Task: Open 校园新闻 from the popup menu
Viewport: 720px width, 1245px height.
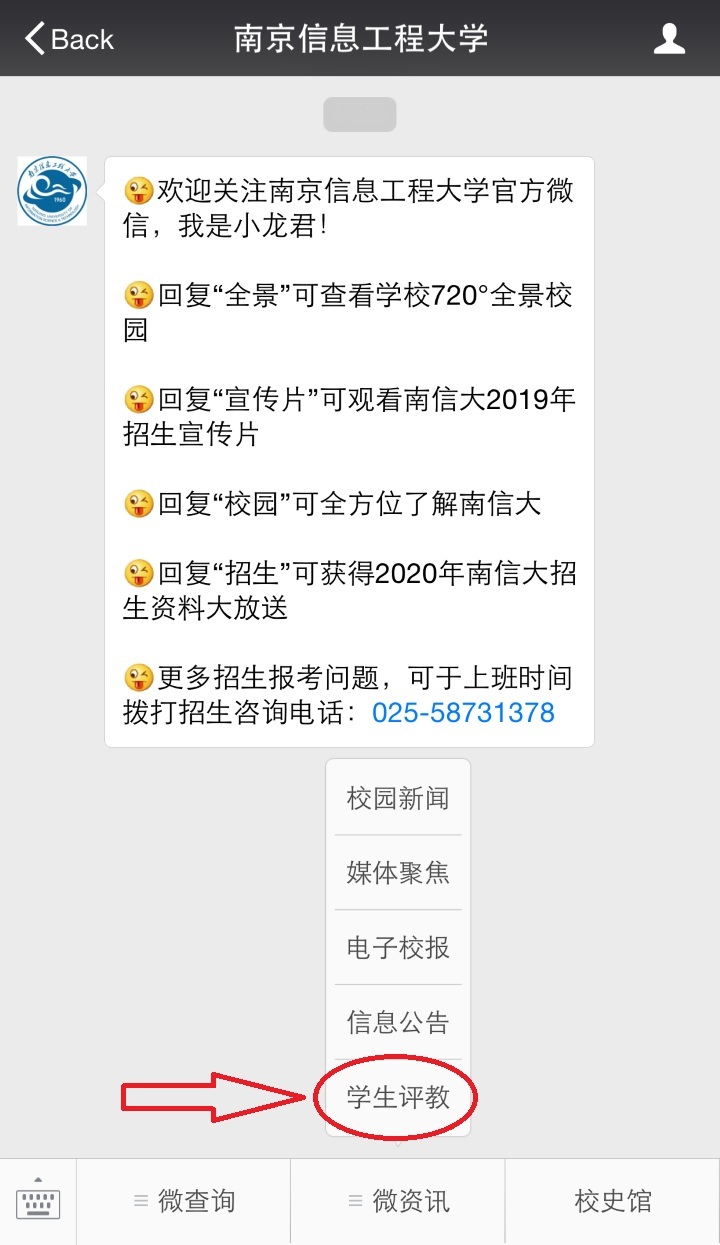Action: 398,798
